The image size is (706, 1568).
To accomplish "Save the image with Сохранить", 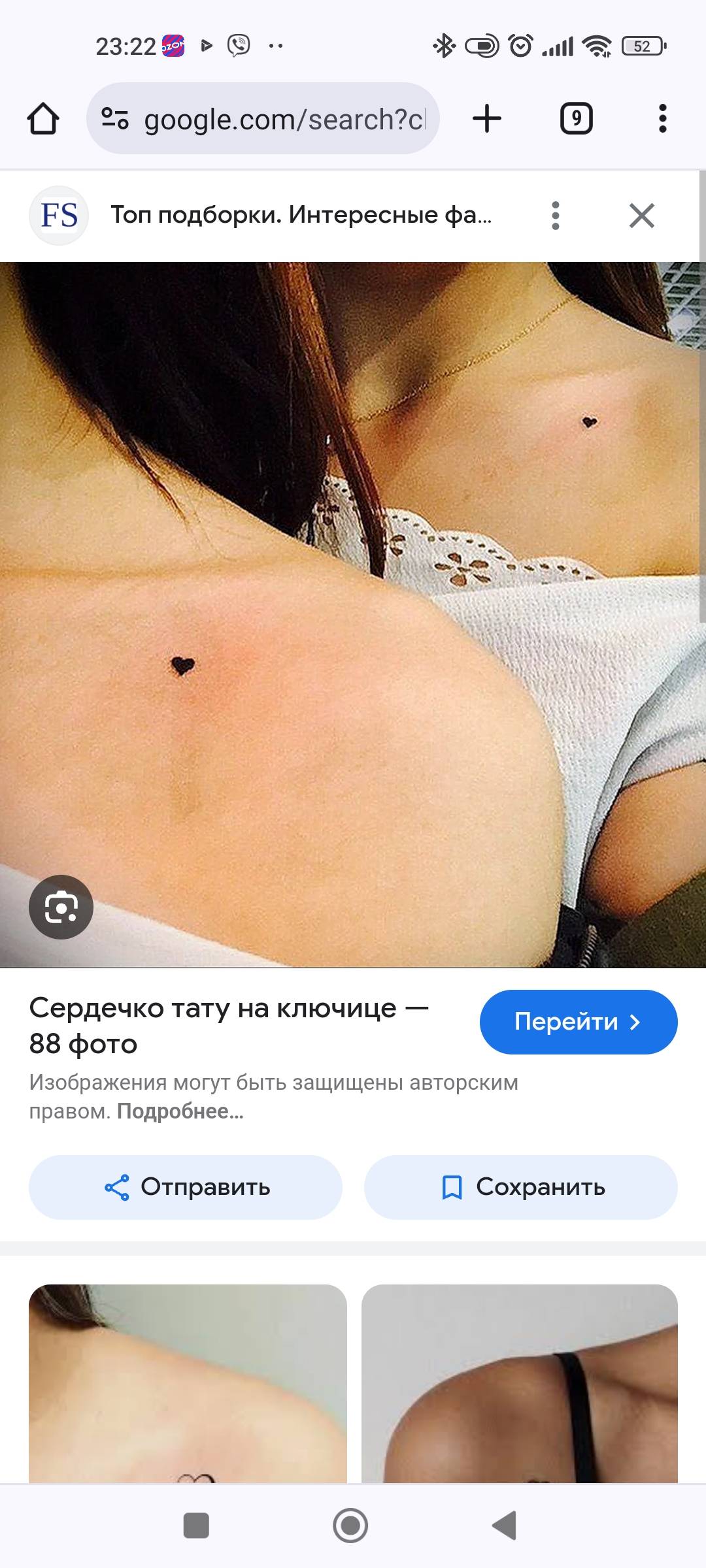I will pyautogui.click(x=520, y=1187).
